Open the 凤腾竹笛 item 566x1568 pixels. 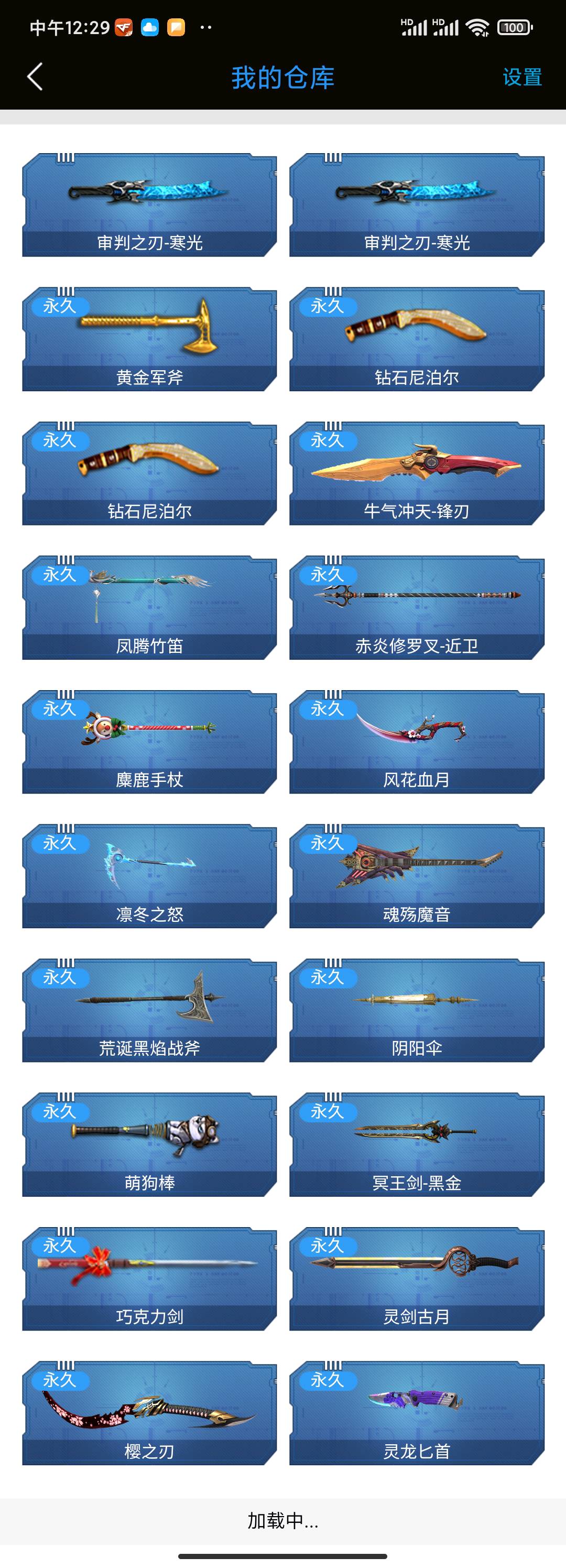tap(149, 607)
